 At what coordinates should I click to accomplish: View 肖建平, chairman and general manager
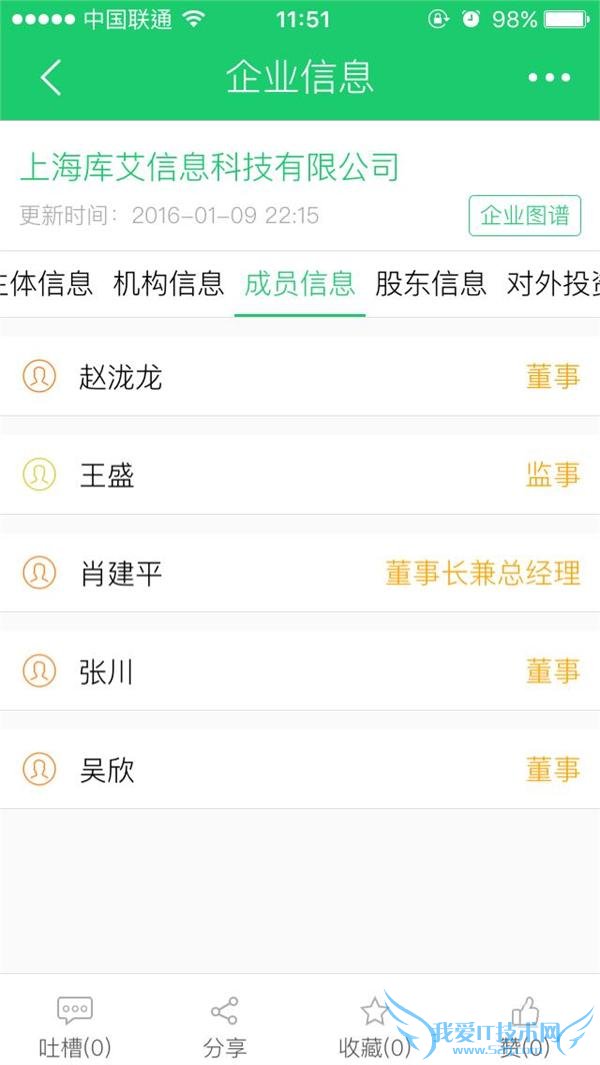[300, 573]
